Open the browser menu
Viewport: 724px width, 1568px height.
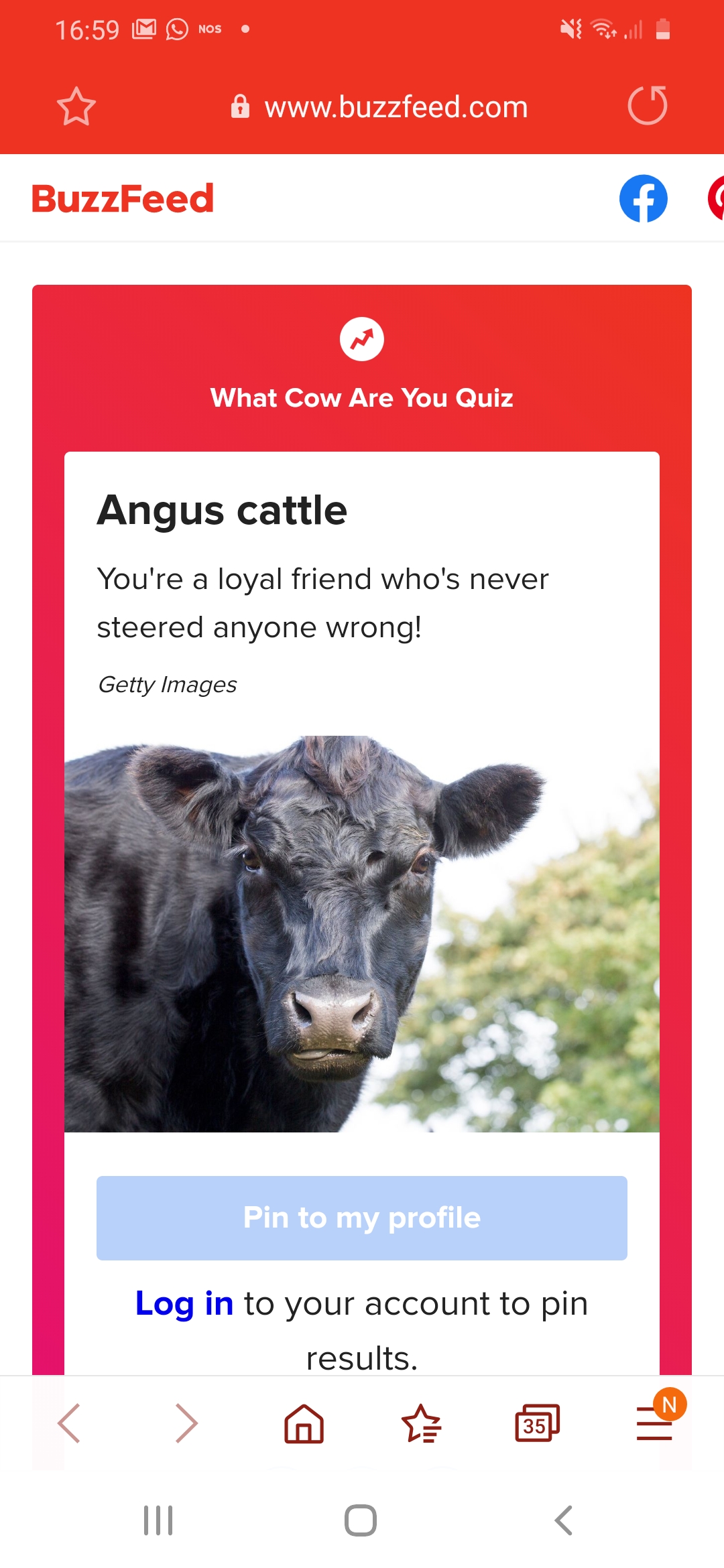655,1423
